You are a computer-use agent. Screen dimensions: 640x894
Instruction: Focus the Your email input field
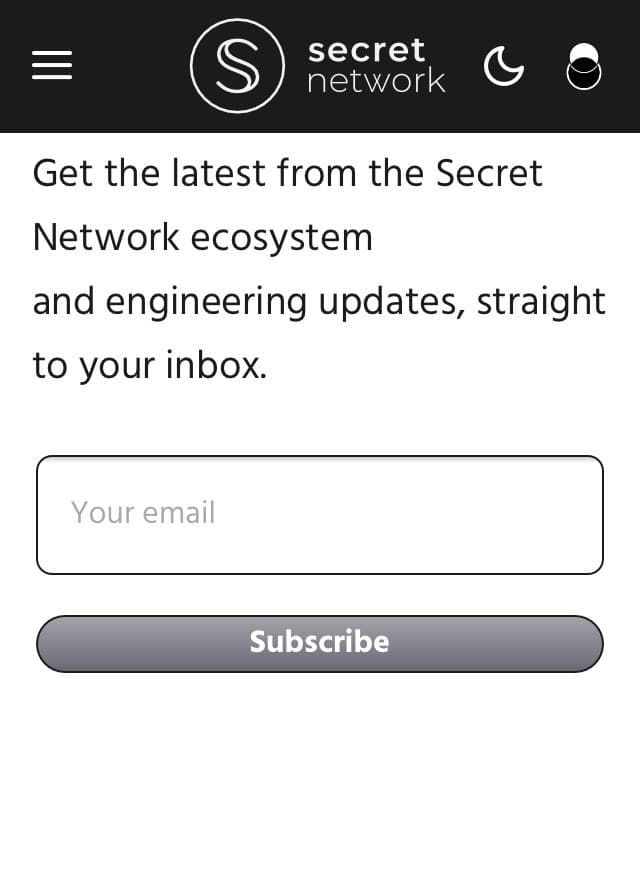[320, 514]
